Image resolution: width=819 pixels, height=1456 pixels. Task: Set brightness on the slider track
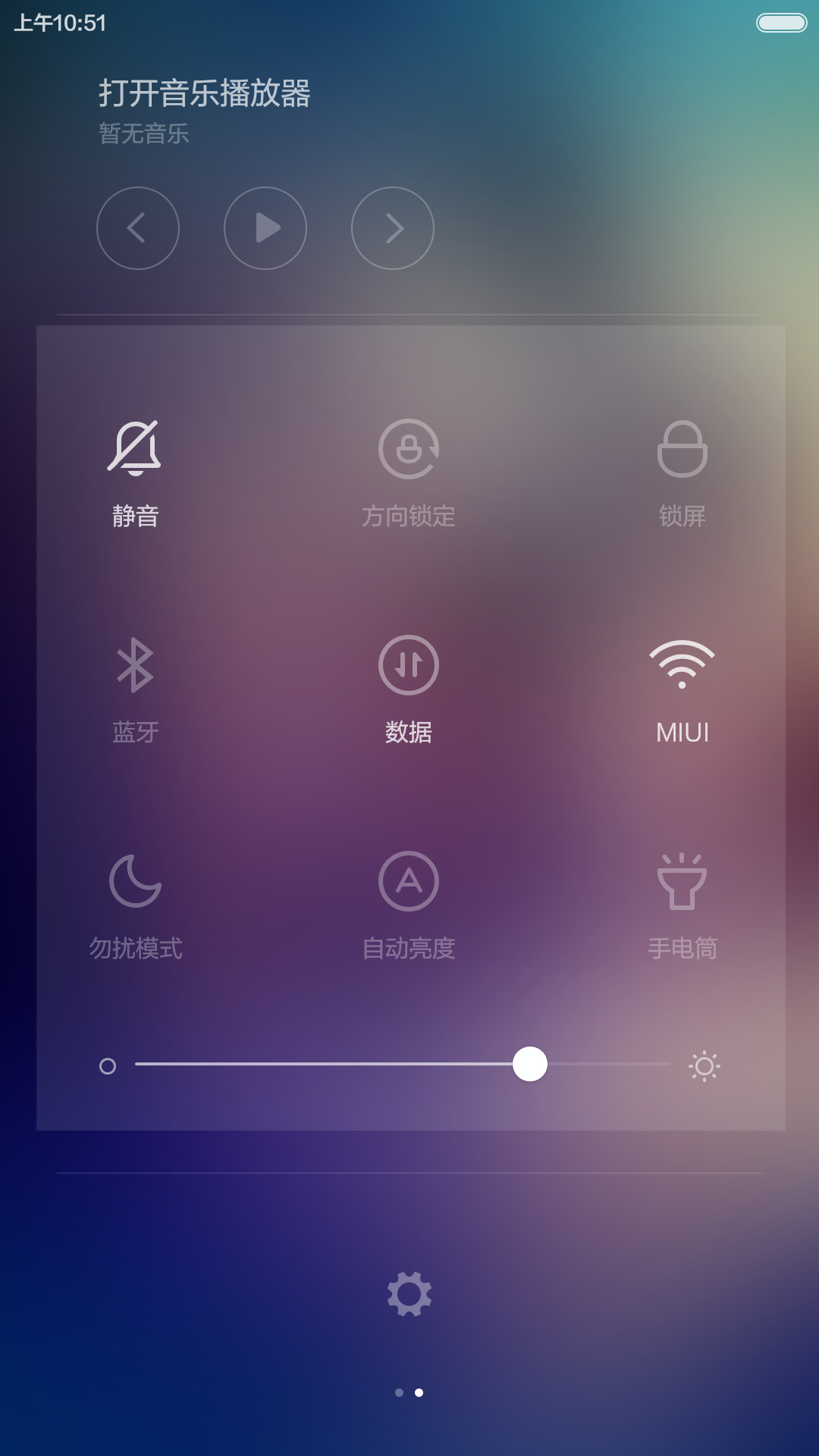(x=403, y=1064)
